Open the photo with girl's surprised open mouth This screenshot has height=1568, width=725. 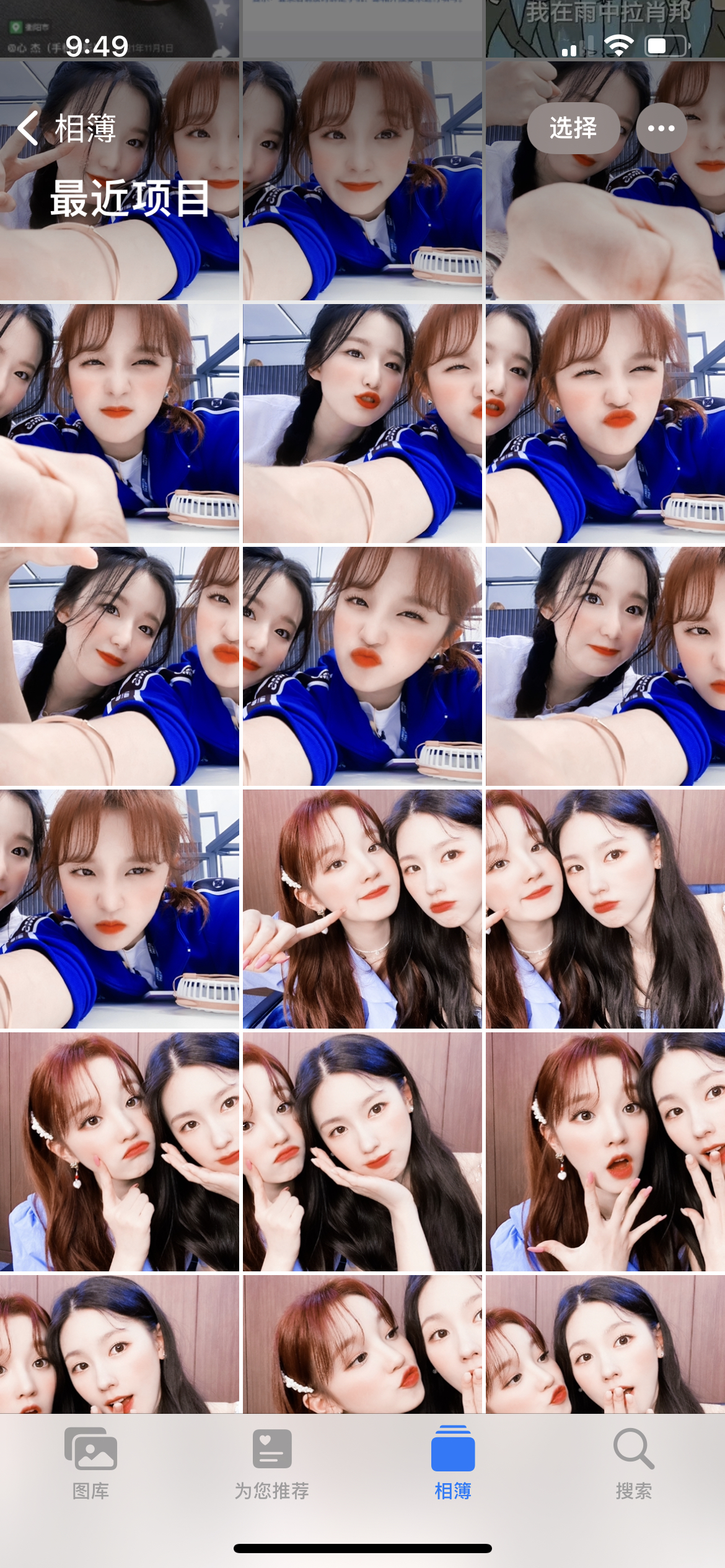(605, 1151)
